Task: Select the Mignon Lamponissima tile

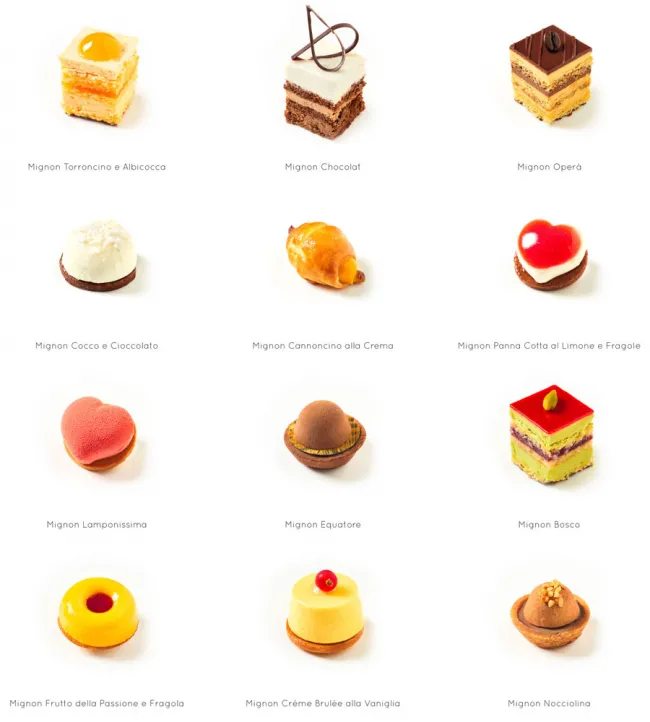Action: [x=98, y=433]
